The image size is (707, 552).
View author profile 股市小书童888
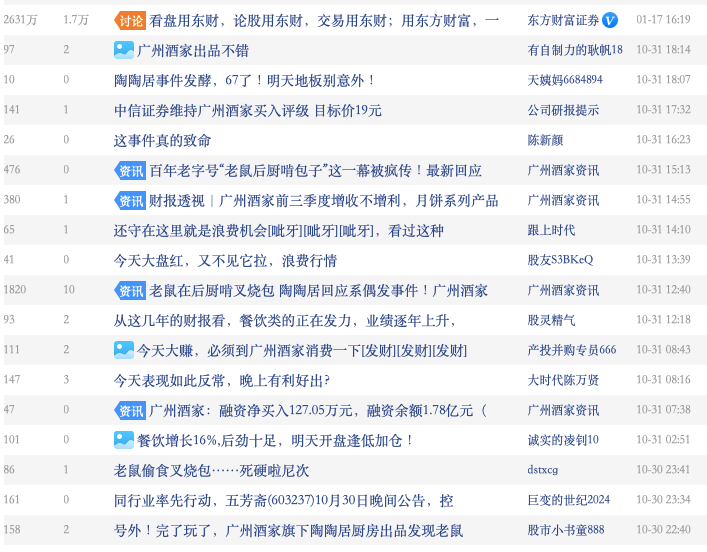click(566, 530)
